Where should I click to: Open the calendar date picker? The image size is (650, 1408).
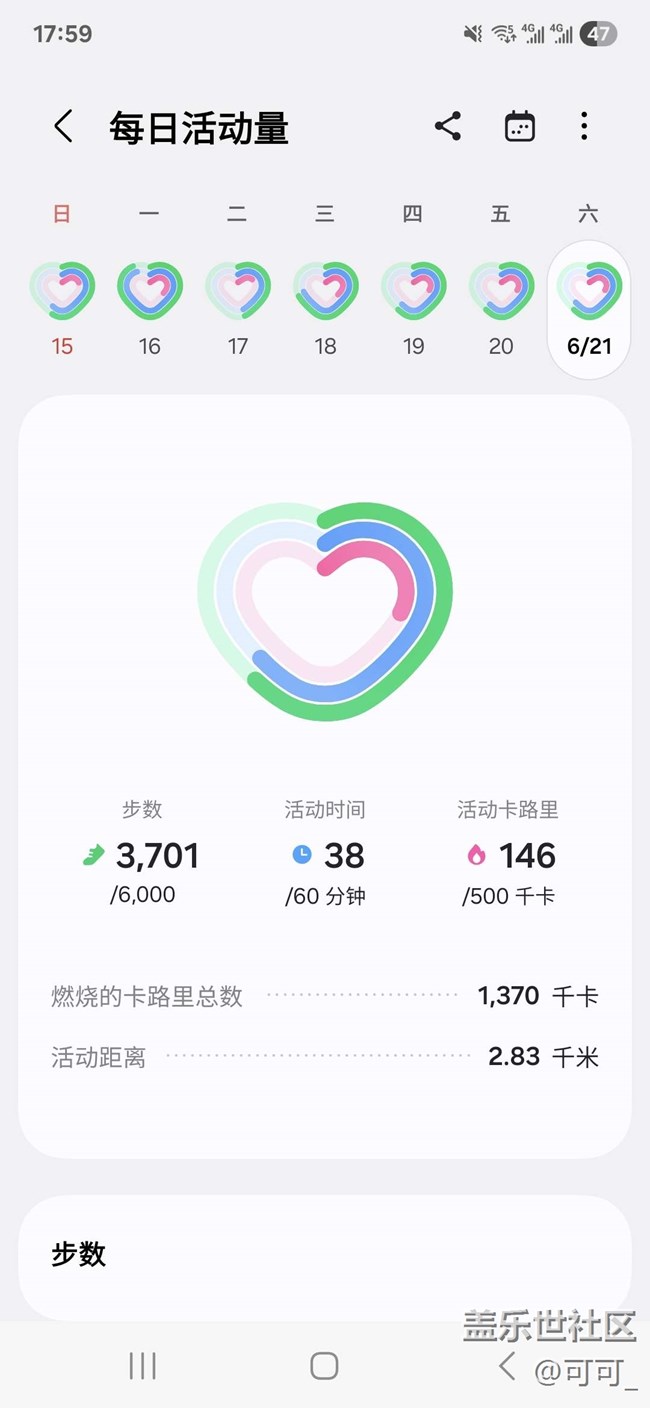coord(520,126)
